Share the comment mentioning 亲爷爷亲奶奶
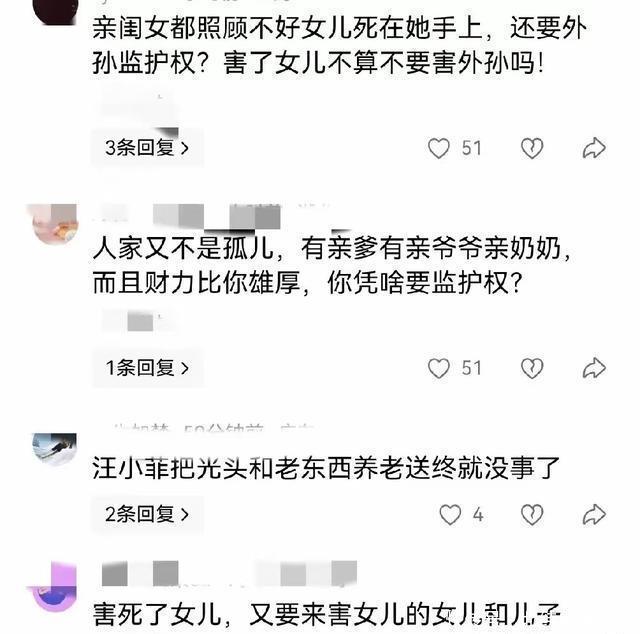640x634 pixels. 594,368
